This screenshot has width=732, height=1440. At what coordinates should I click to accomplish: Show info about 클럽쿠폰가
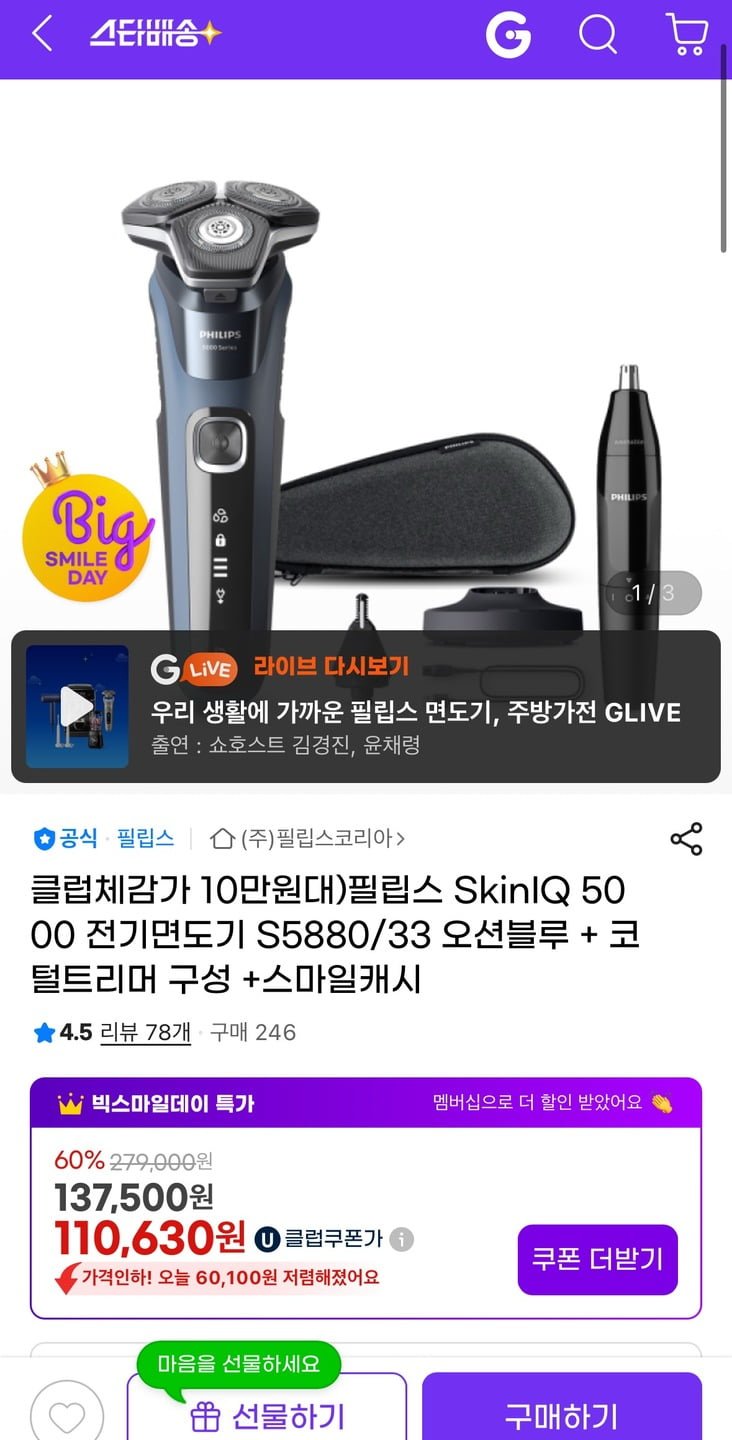tap(401, 1240)
